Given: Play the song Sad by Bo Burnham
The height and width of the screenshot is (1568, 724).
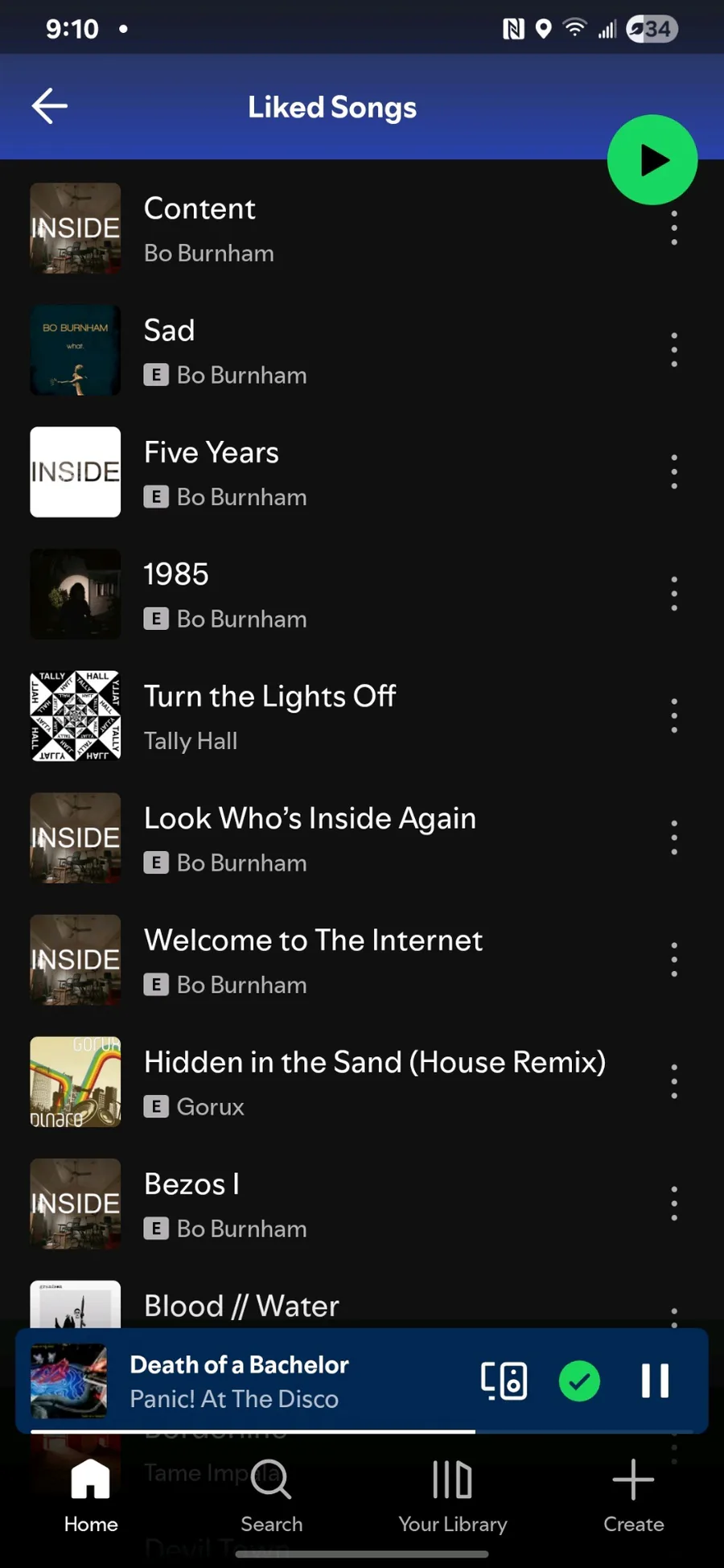Looking at the screenshot, I should (322, 352).
